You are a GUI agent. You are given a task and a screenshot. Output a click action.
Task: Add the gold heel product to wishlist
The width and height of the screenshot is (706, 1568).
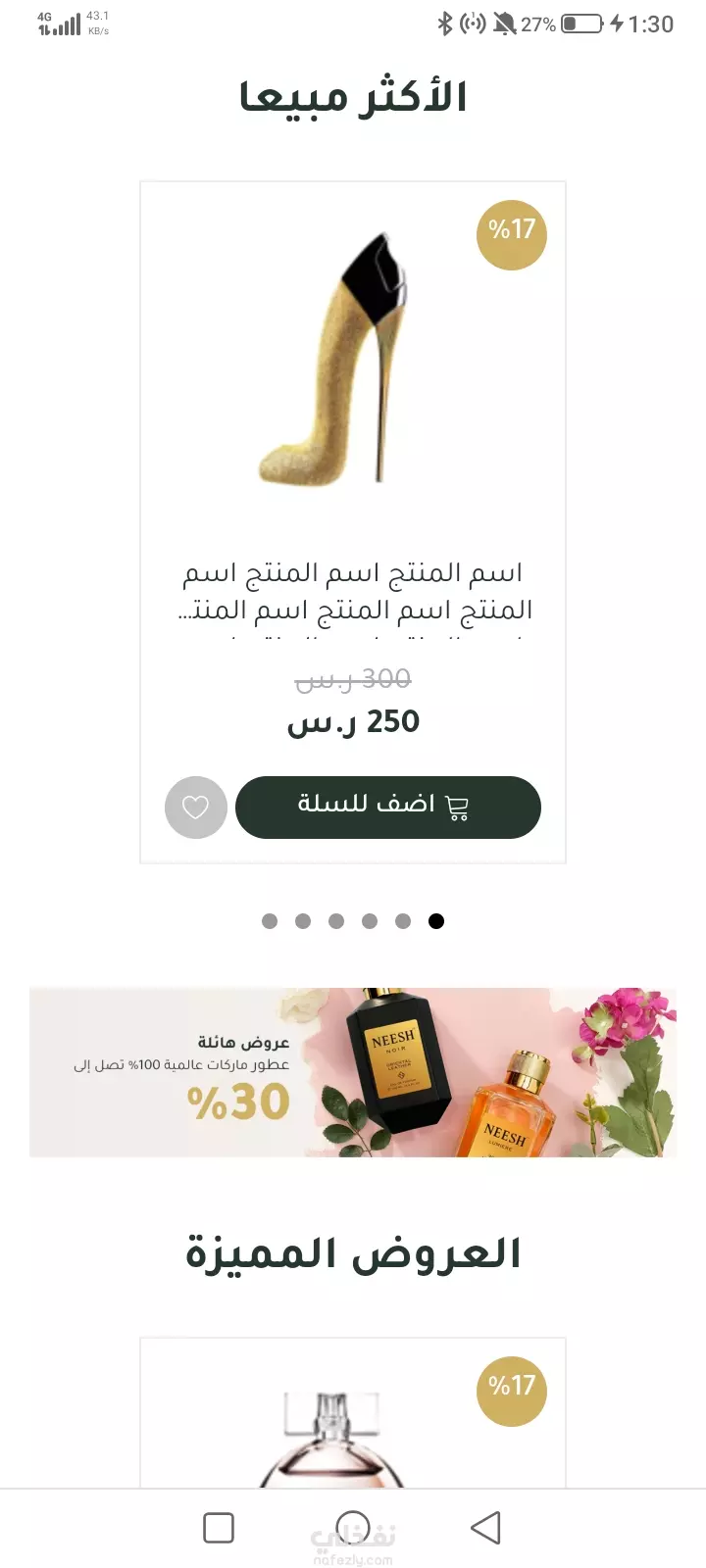tap(196, 808)
